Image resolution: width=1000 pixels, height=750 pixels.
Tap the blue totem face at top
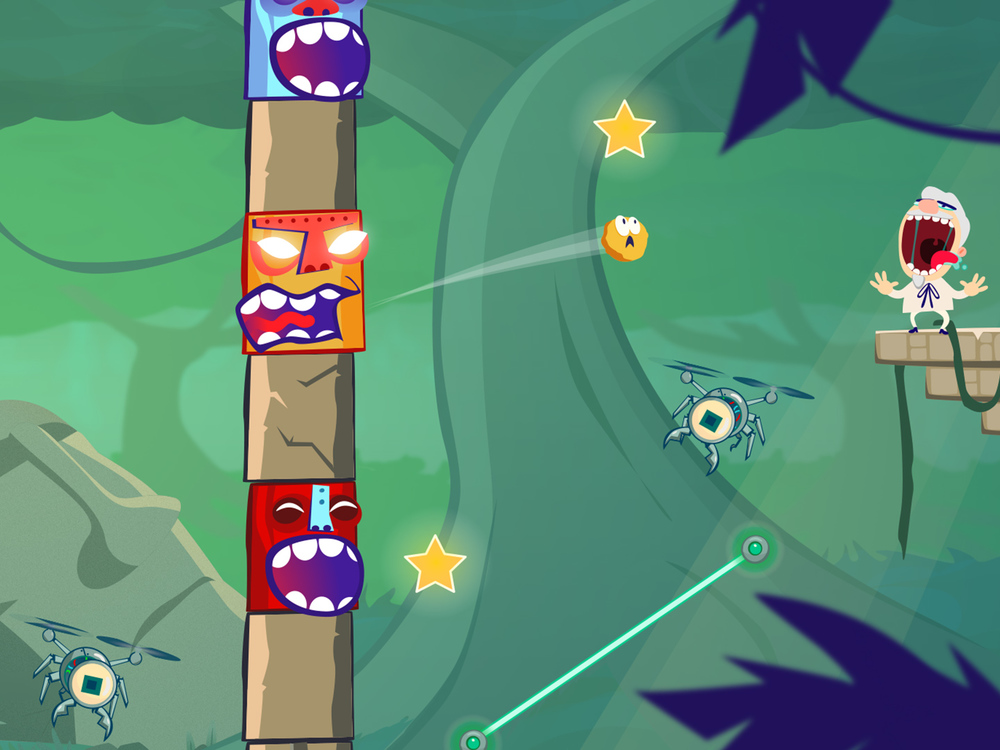click(304, 48)
